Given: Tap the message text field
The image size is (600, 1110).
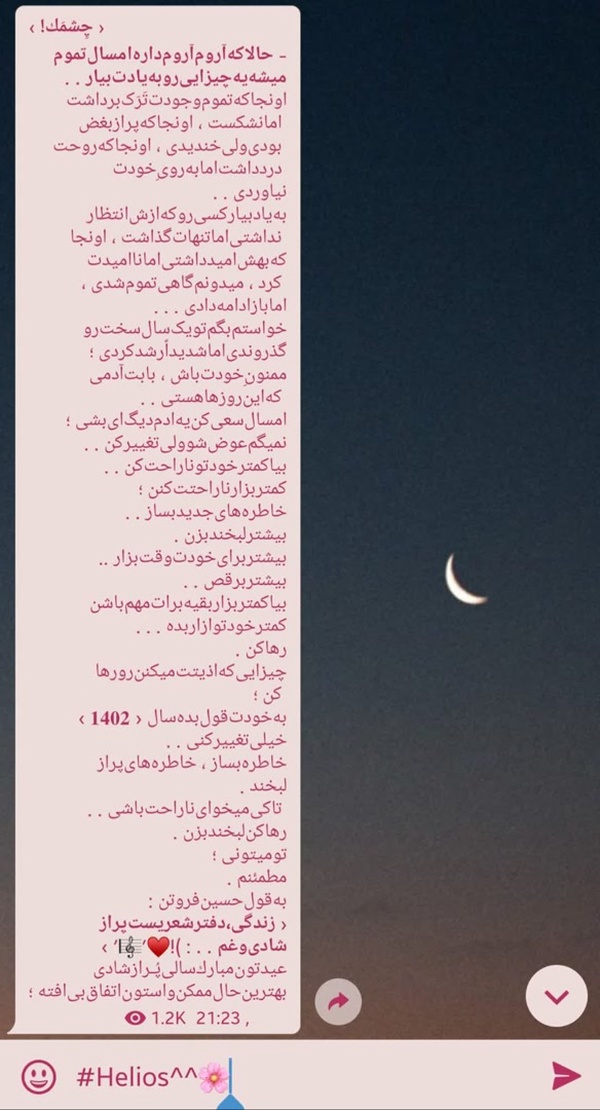Looking at the screenshot, I should pos(304,1077).
